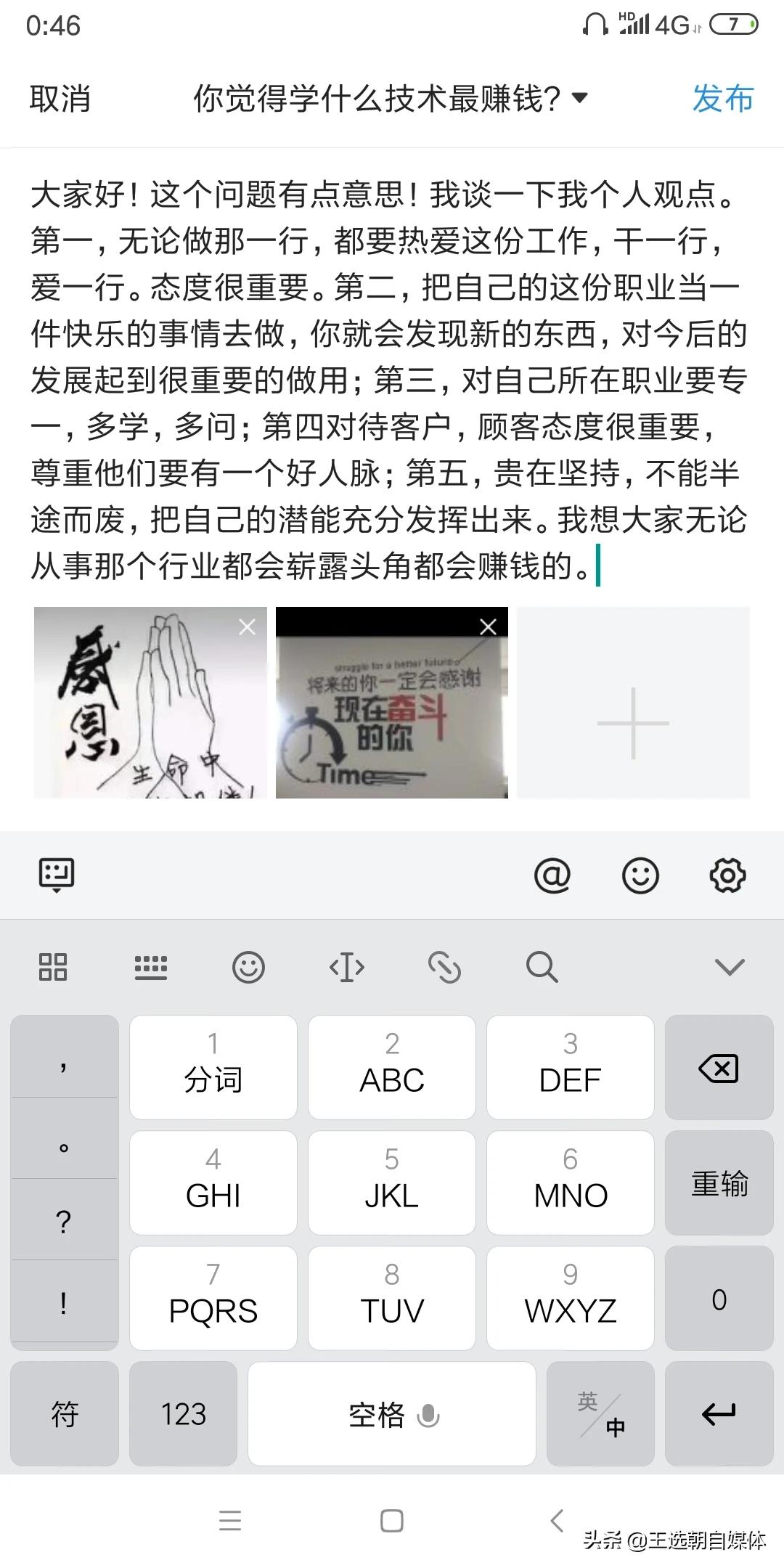The height and width of the screenshot is (1568, 784).
Task: Open the emoji picker beside the @ icon
Action: click(640, 875)
